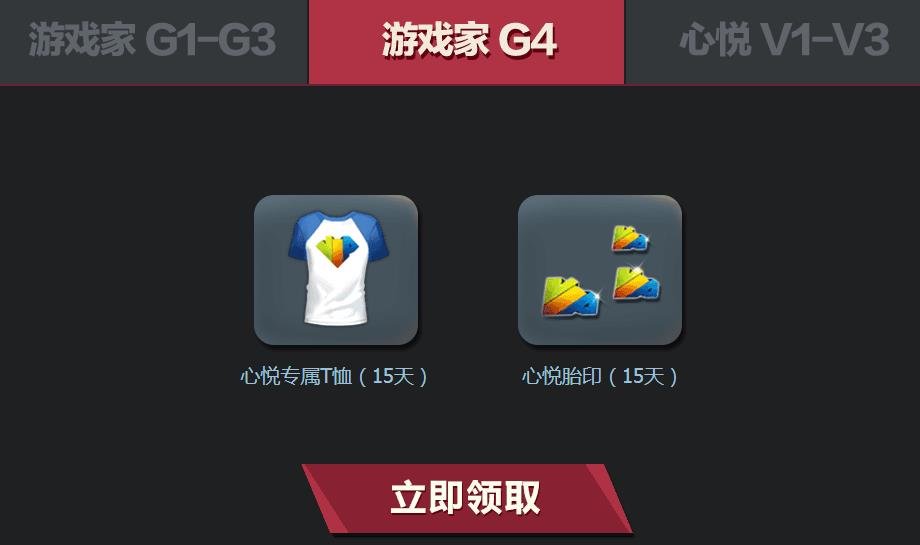Switch to the 心悦 V1-V3 tab
The width and height of the screenshot is (920, 545).
(782, 42)
